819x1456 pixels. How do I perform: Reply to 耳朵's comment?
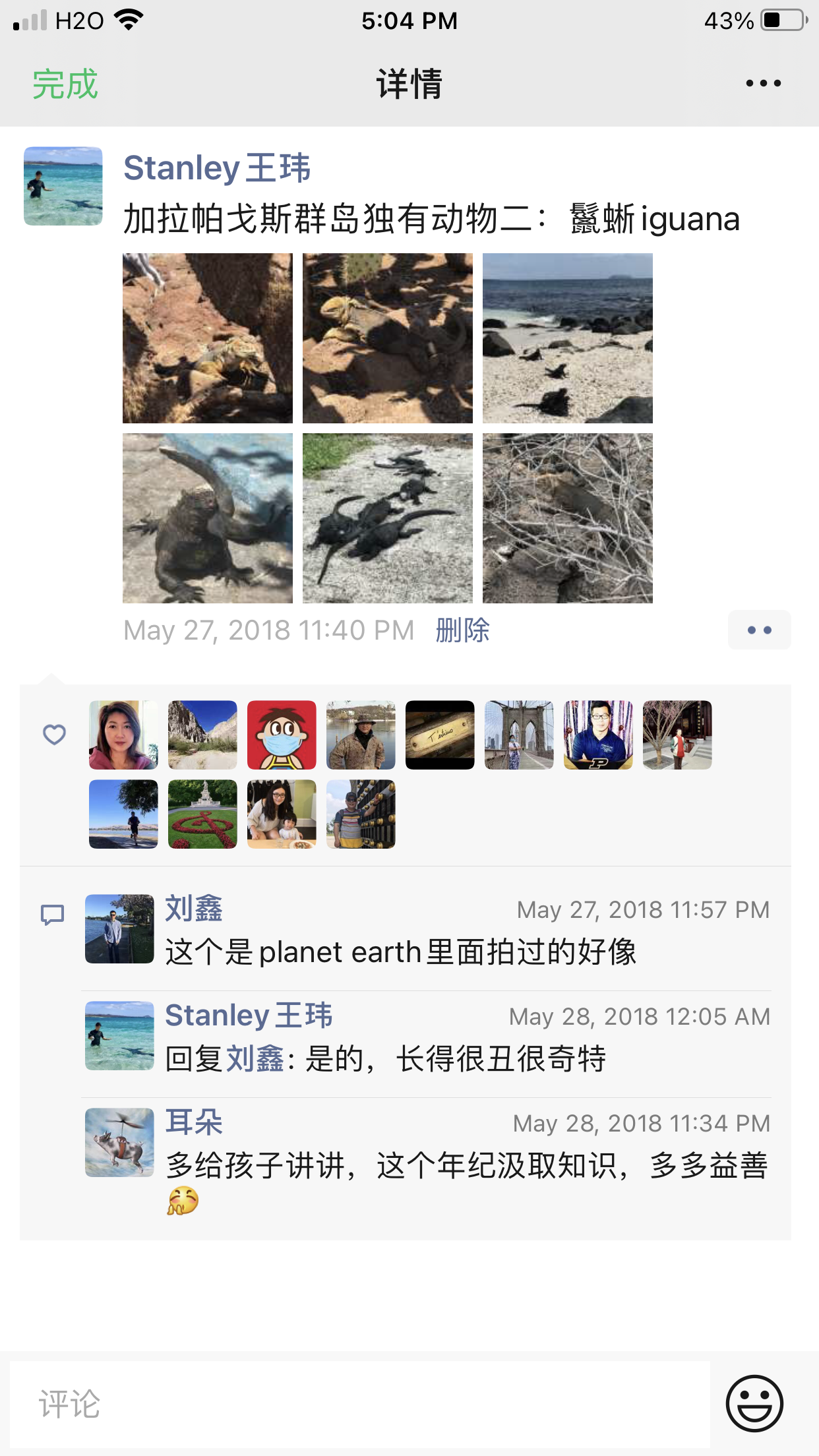pos(466,1166)
